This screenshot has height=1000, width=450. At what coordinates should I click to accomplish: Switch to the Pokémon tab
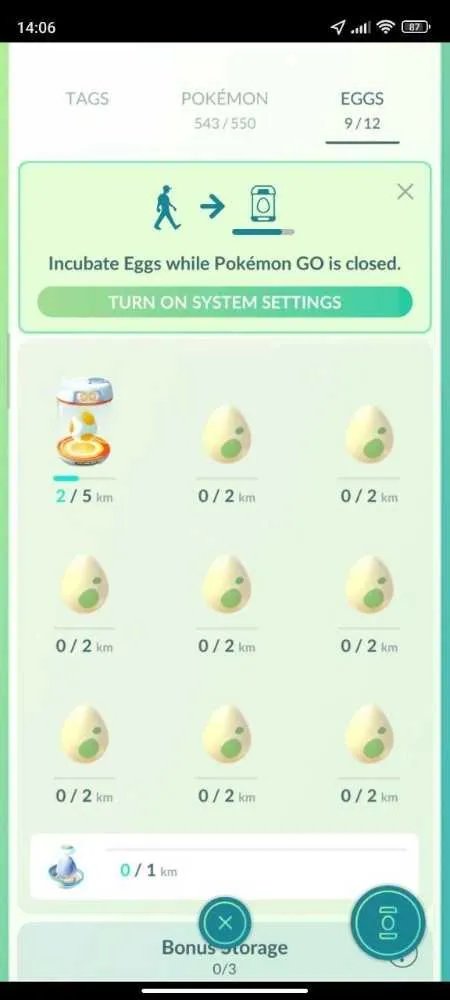[224, 110]
